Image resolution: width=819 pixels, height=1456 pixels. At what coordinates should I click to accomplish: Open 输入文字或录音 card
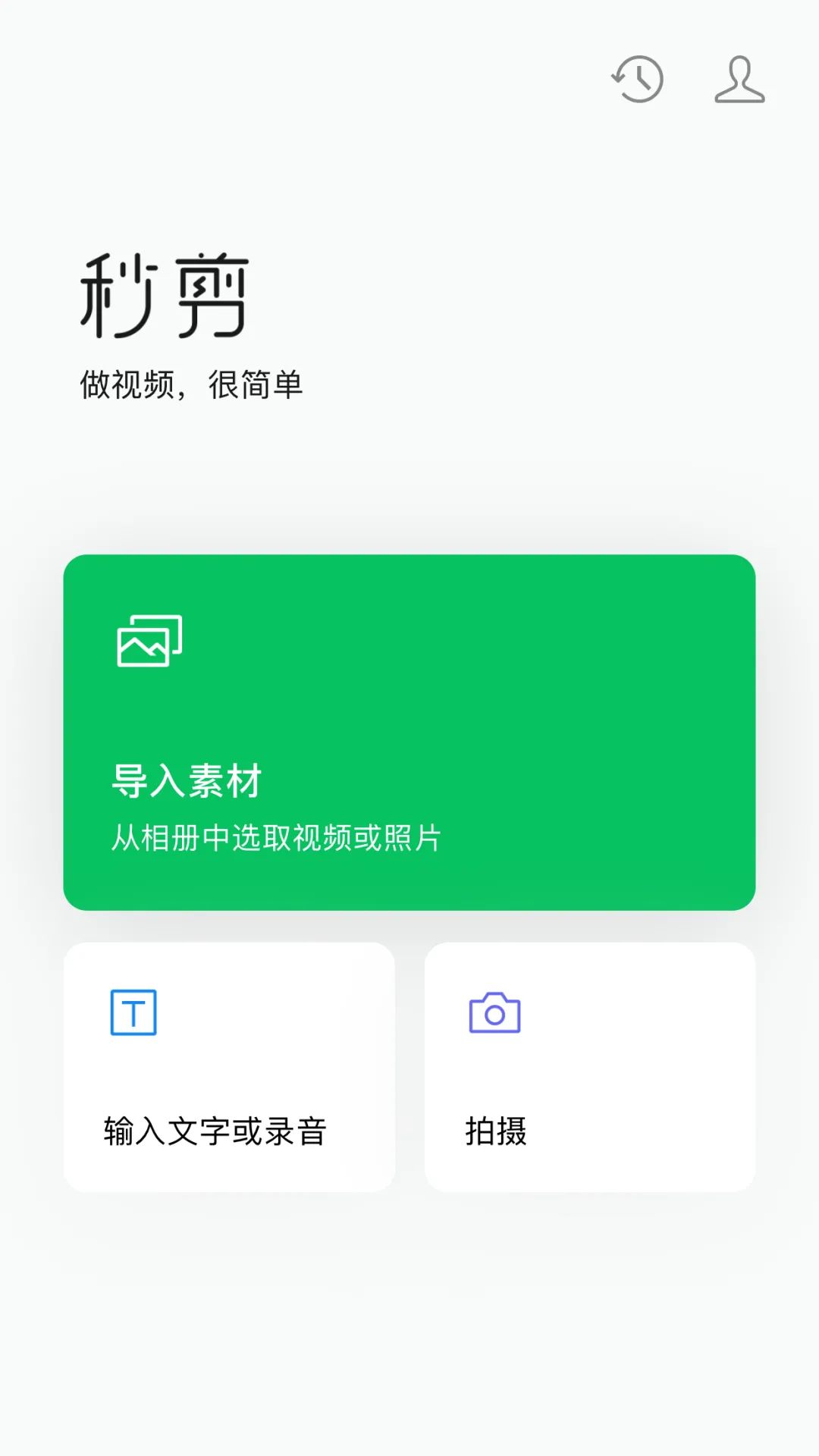229,1067
